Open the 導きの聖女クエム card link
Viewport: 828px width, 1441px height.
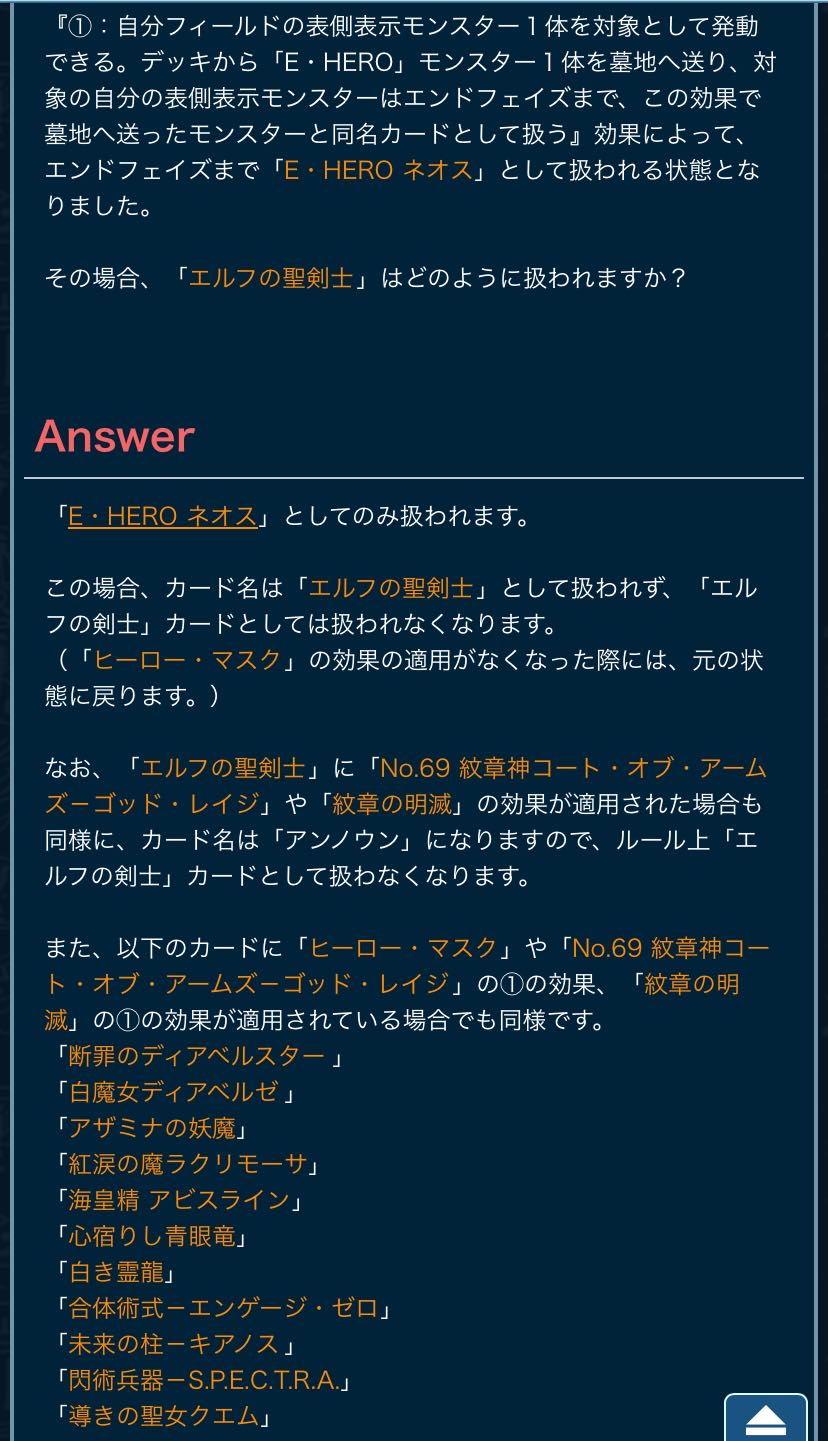(163, 1416)
